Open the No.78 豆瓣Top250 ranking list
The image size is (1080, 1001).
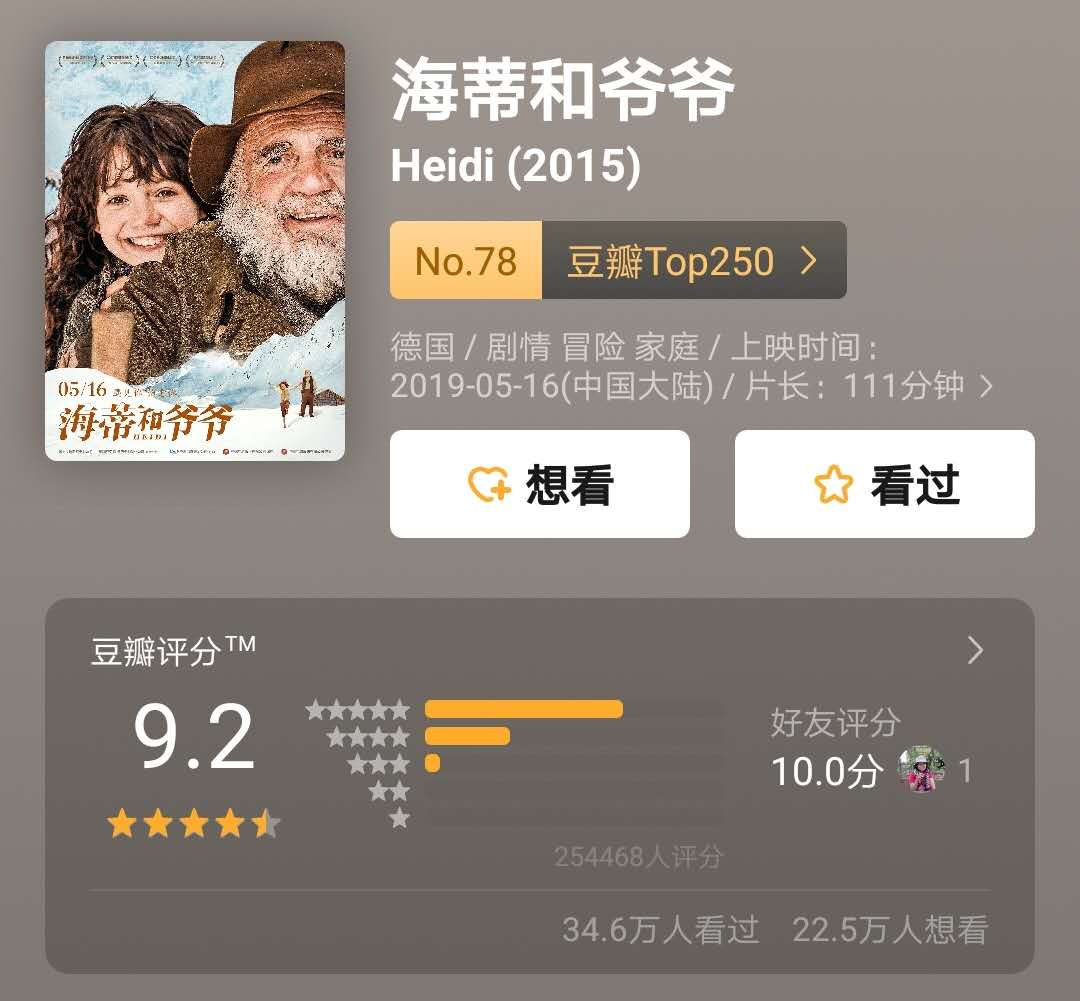click(x=617, y=261)
